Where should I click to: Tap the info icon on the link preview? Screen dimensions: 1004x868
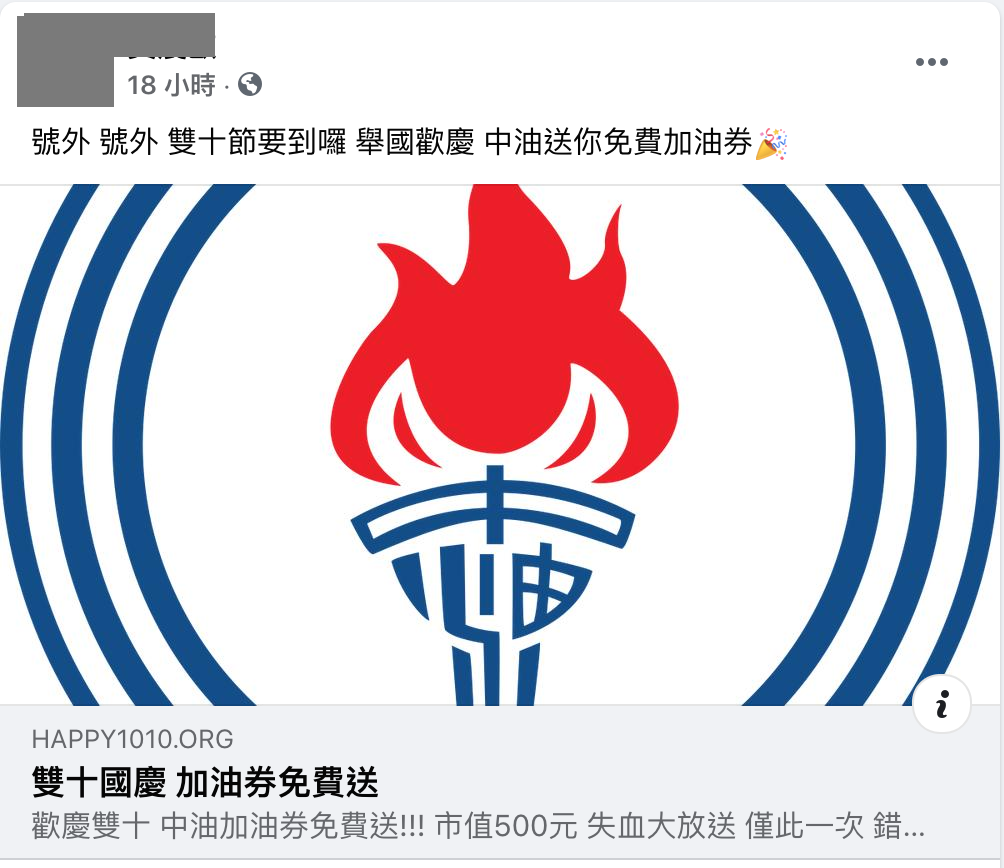tap(941, 703)
